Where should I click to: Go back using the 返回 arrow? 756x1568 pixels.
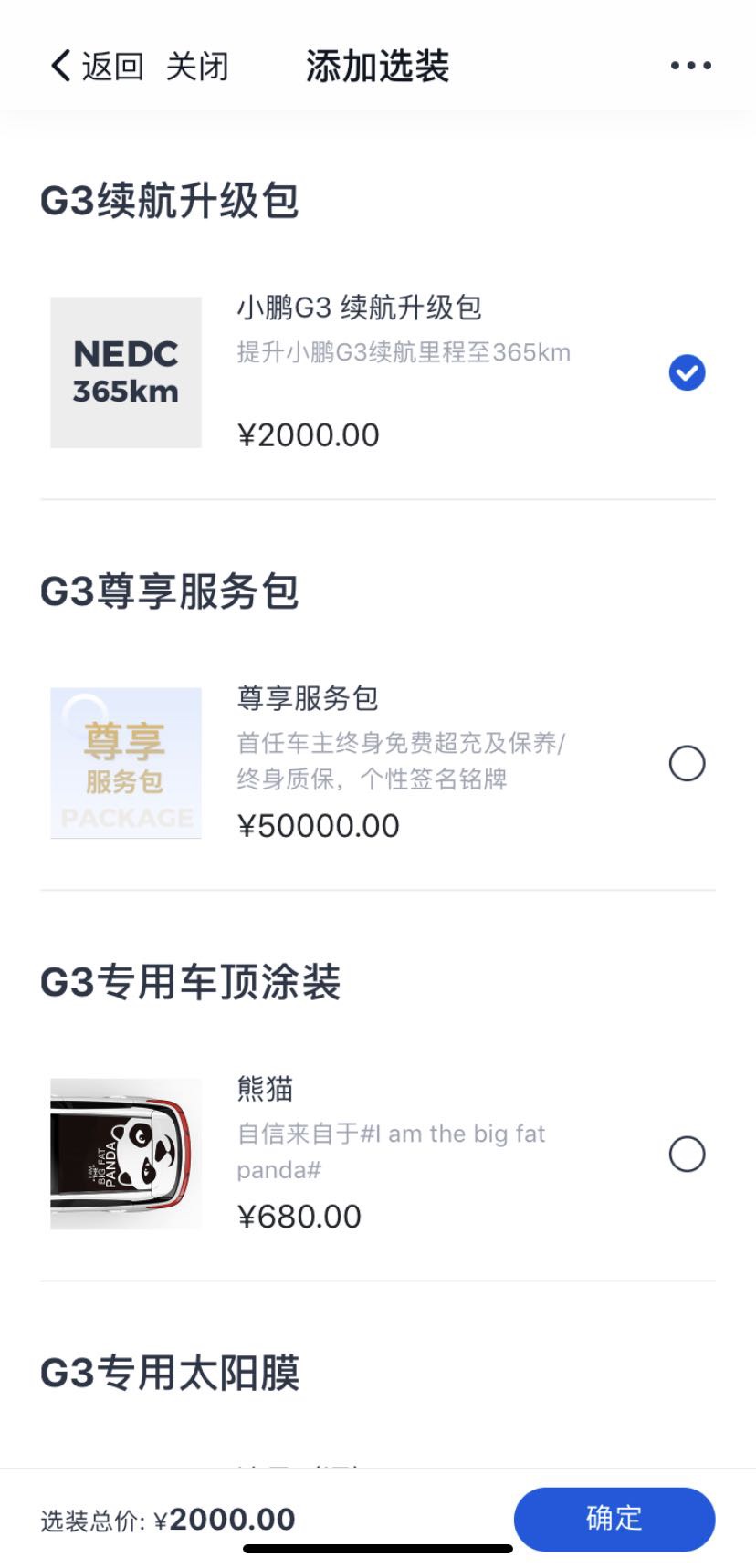(94, 66)
